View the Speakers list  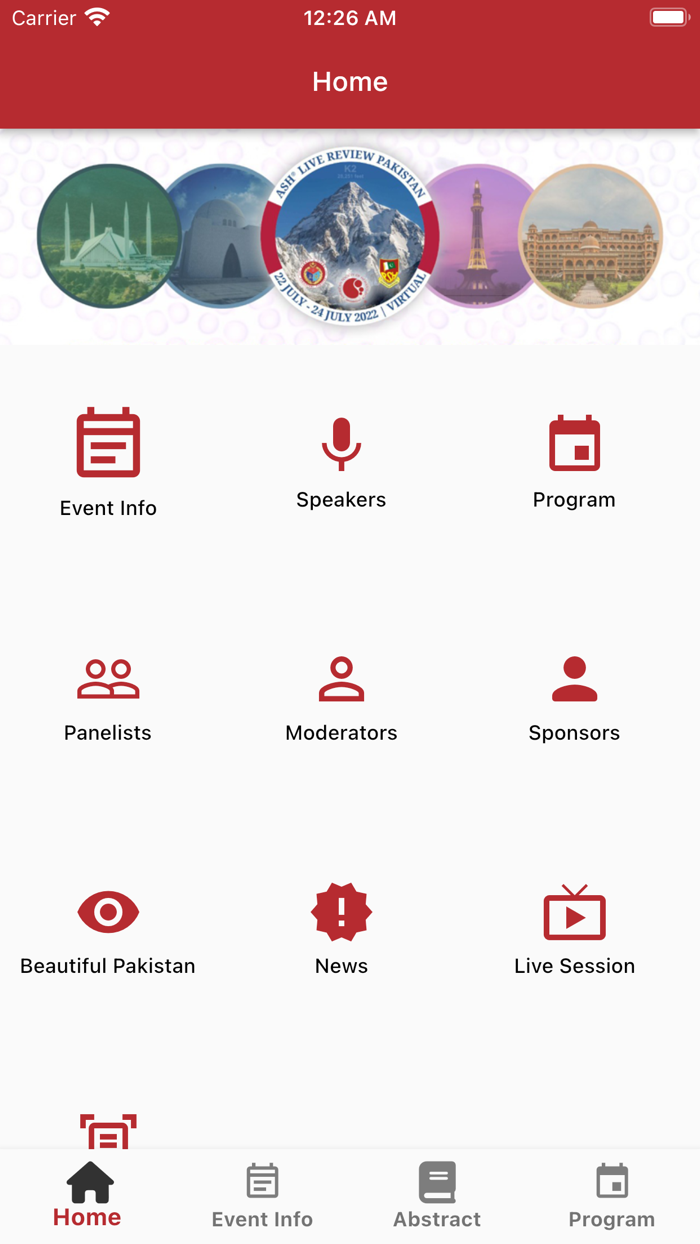[x=341, y=462]
